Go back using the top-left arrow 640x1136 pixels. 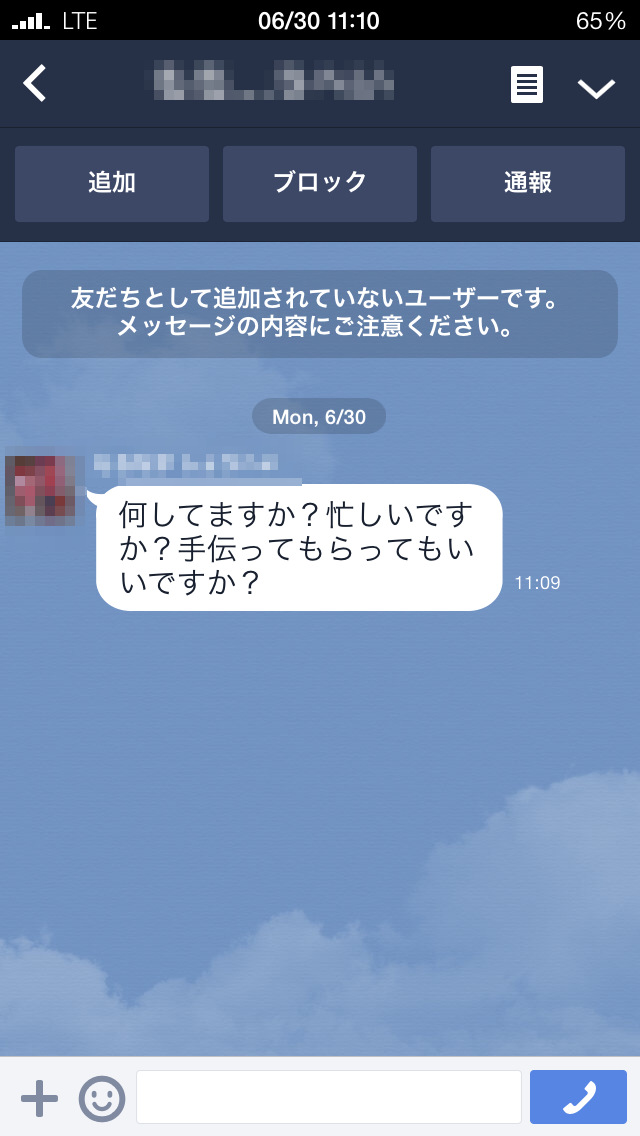tap(35, 84)
